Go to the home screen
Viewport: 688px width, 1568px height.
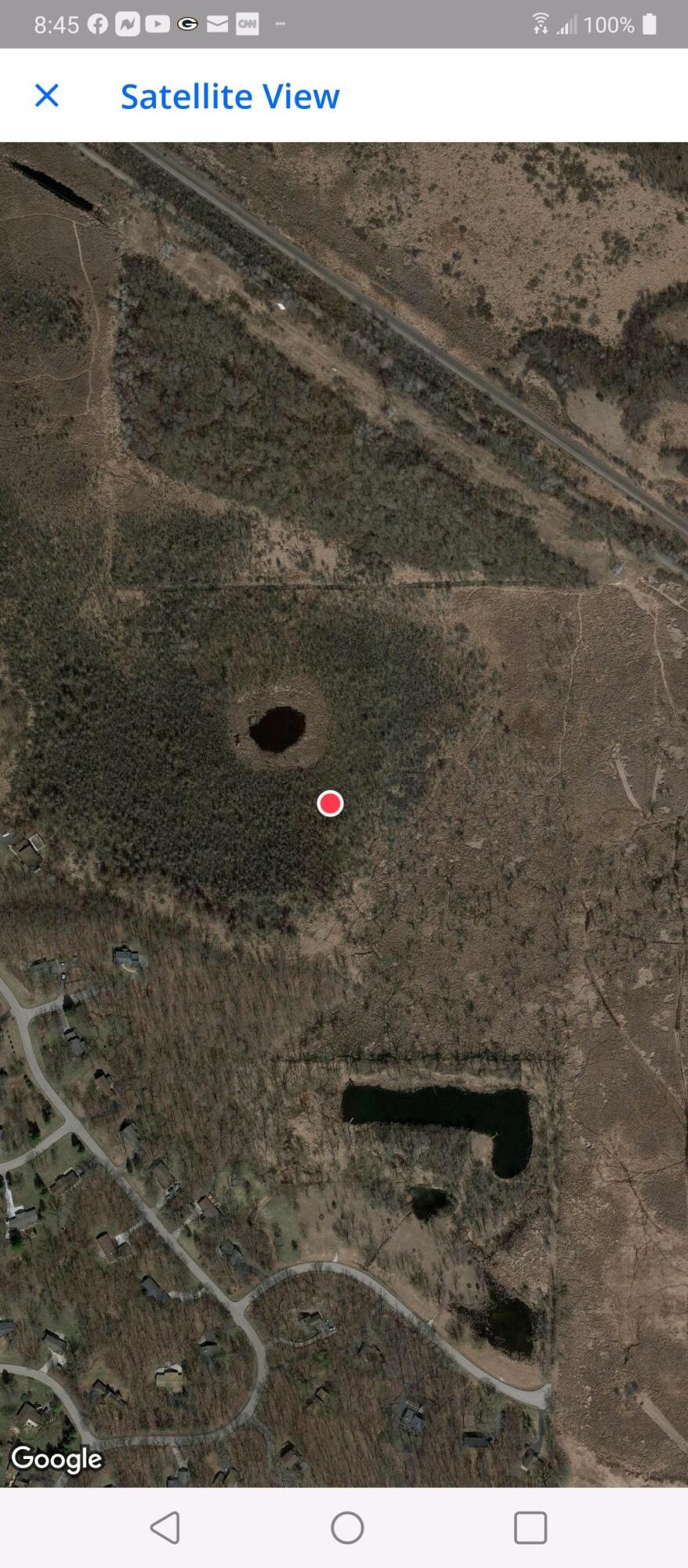tap(347, 1527)
